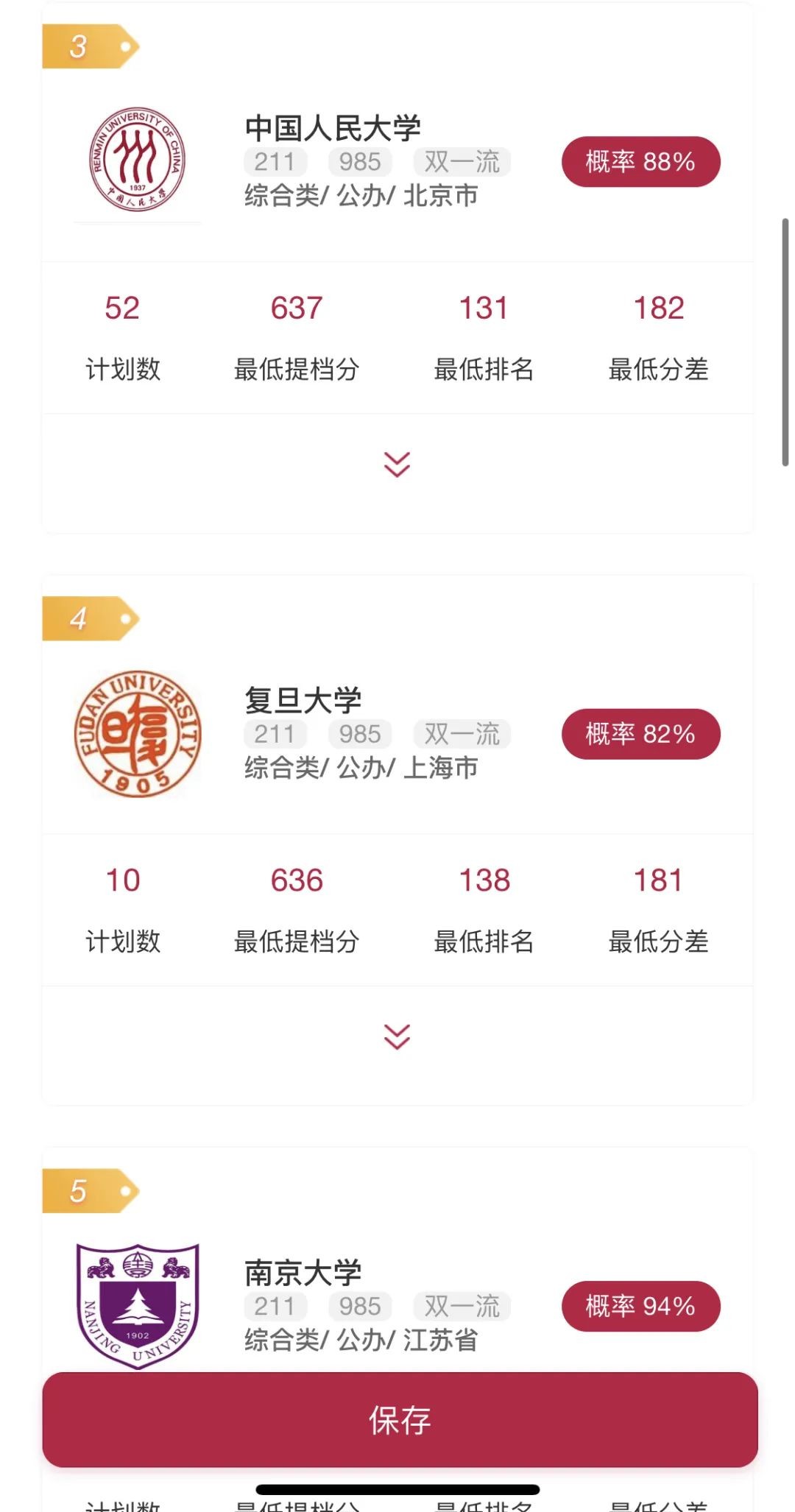Open the 中国人民大学 card
This screenshot has height=1512, width=795.
(x=333, y=129)
